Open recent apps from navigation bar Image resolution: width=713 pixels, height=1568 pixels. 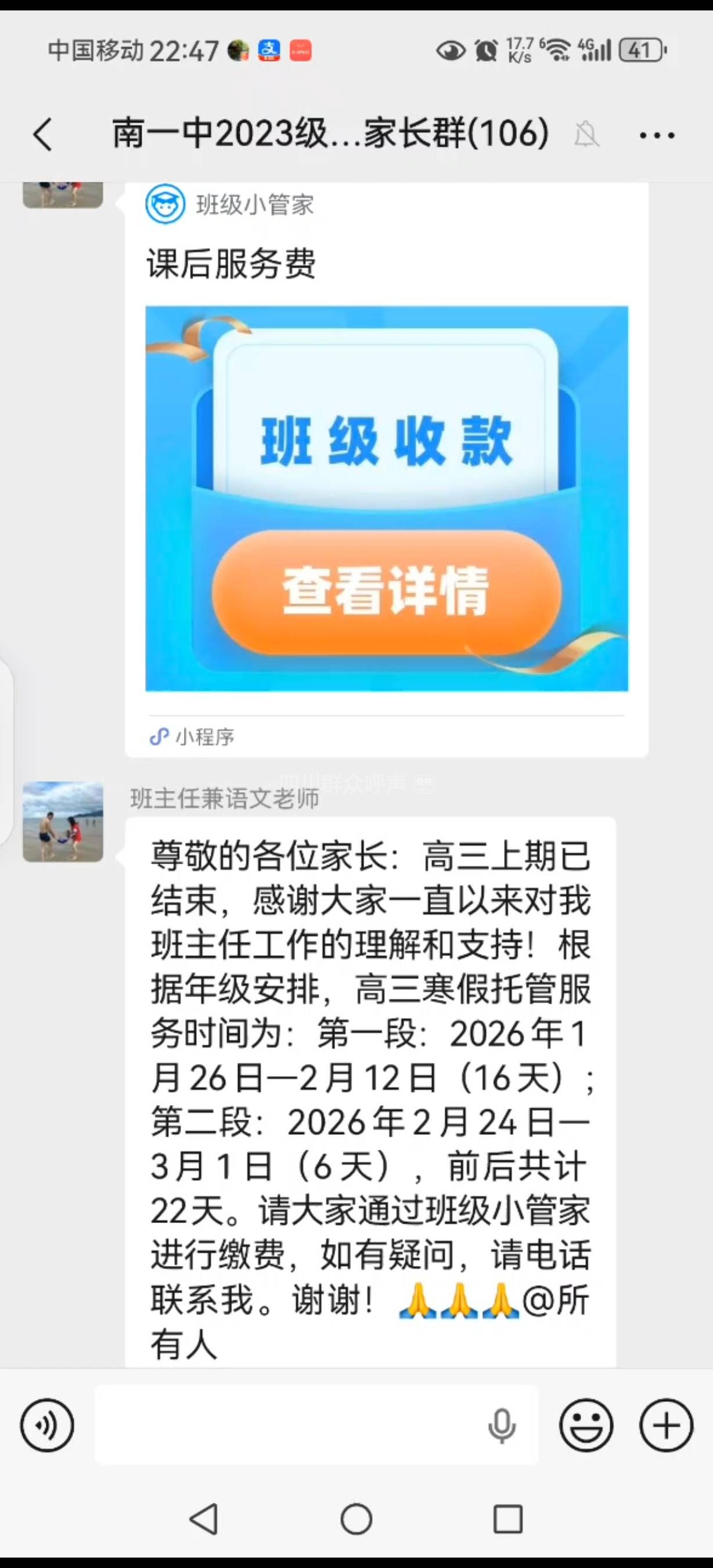tap(508, 1519)
